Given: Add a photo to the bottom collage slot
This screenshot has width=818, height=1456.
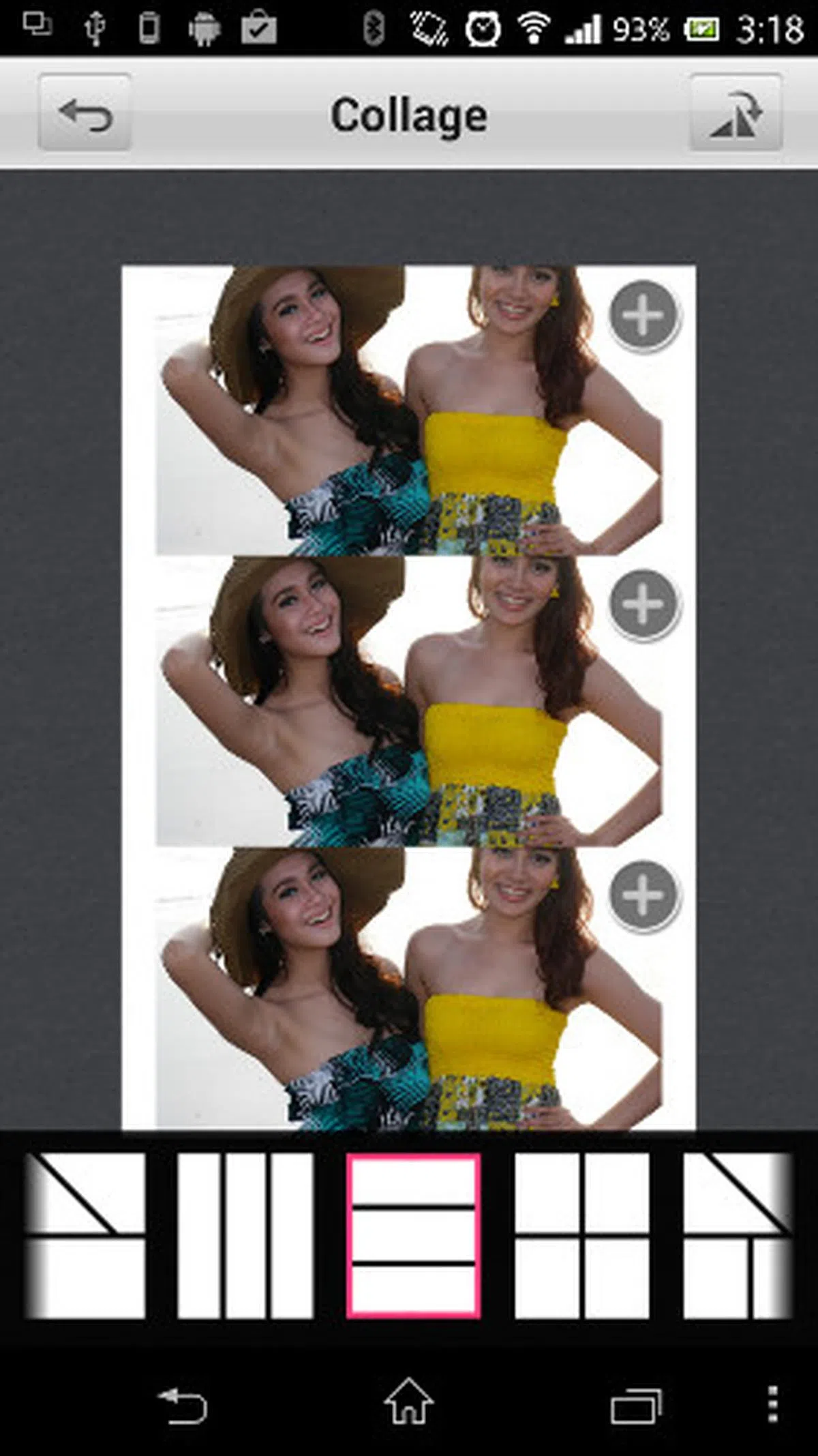Looking at the screenshot, I should pos(644,895).
